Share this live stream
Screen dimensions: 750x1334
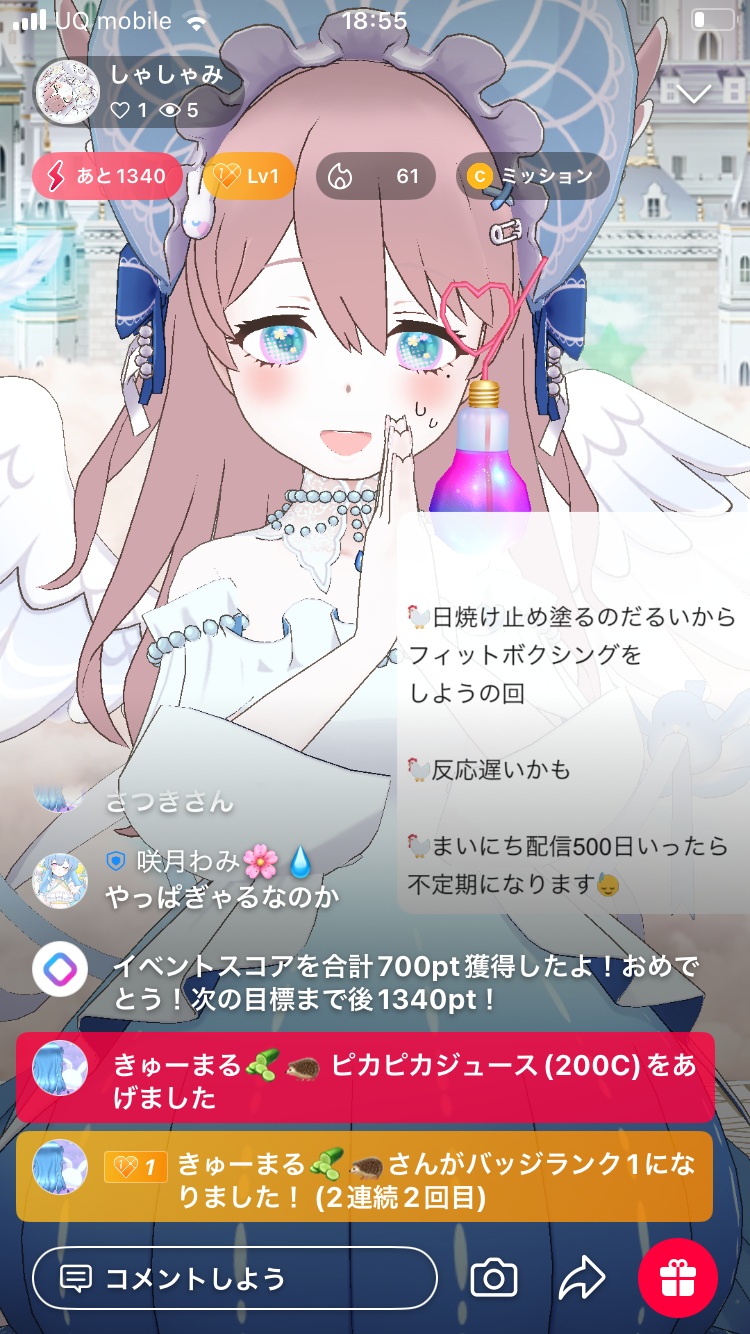[x=582, y=1278]
